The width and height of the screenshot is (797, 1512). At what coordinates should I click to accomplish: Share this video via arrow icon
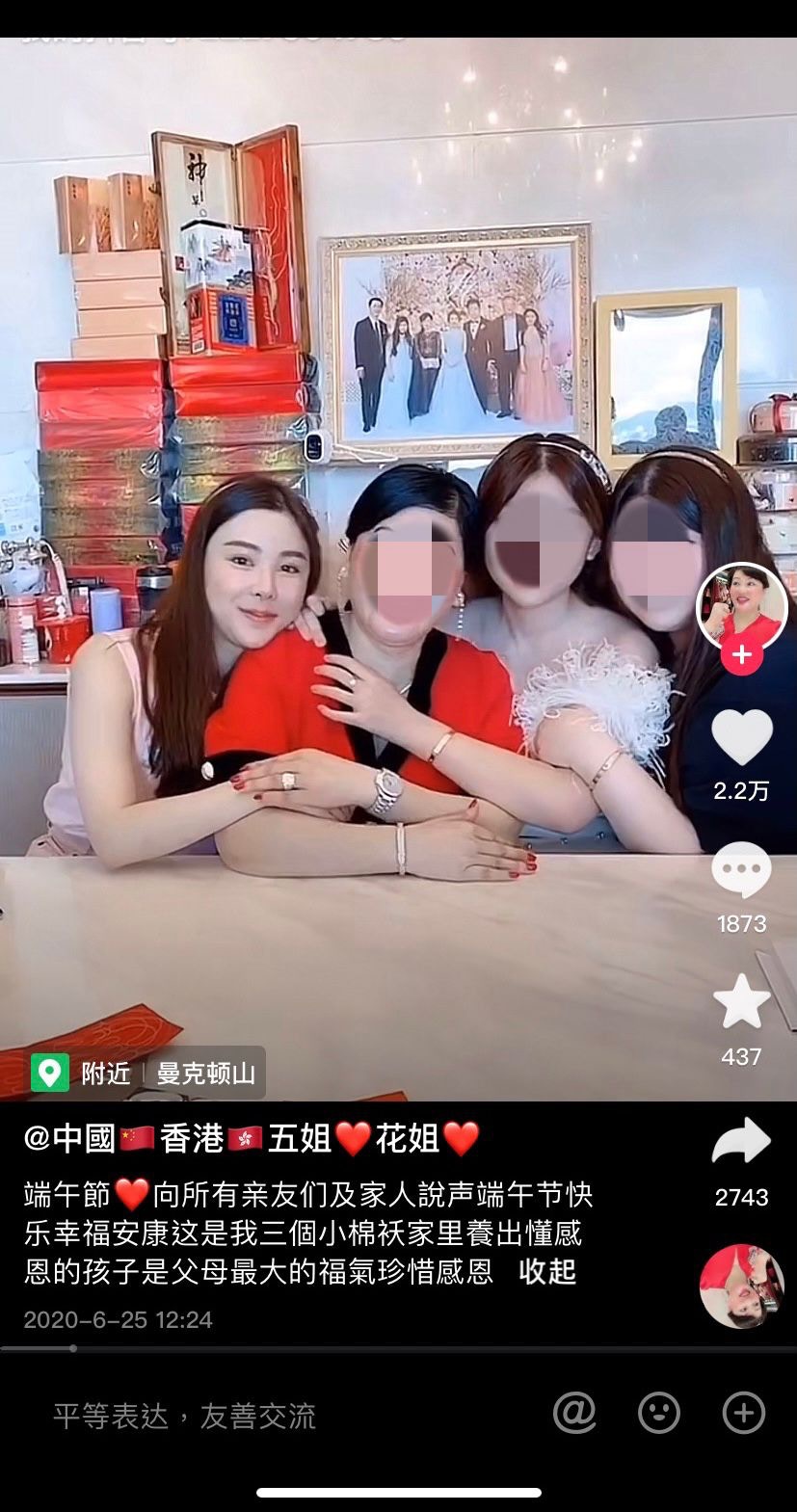point(741,1143)
